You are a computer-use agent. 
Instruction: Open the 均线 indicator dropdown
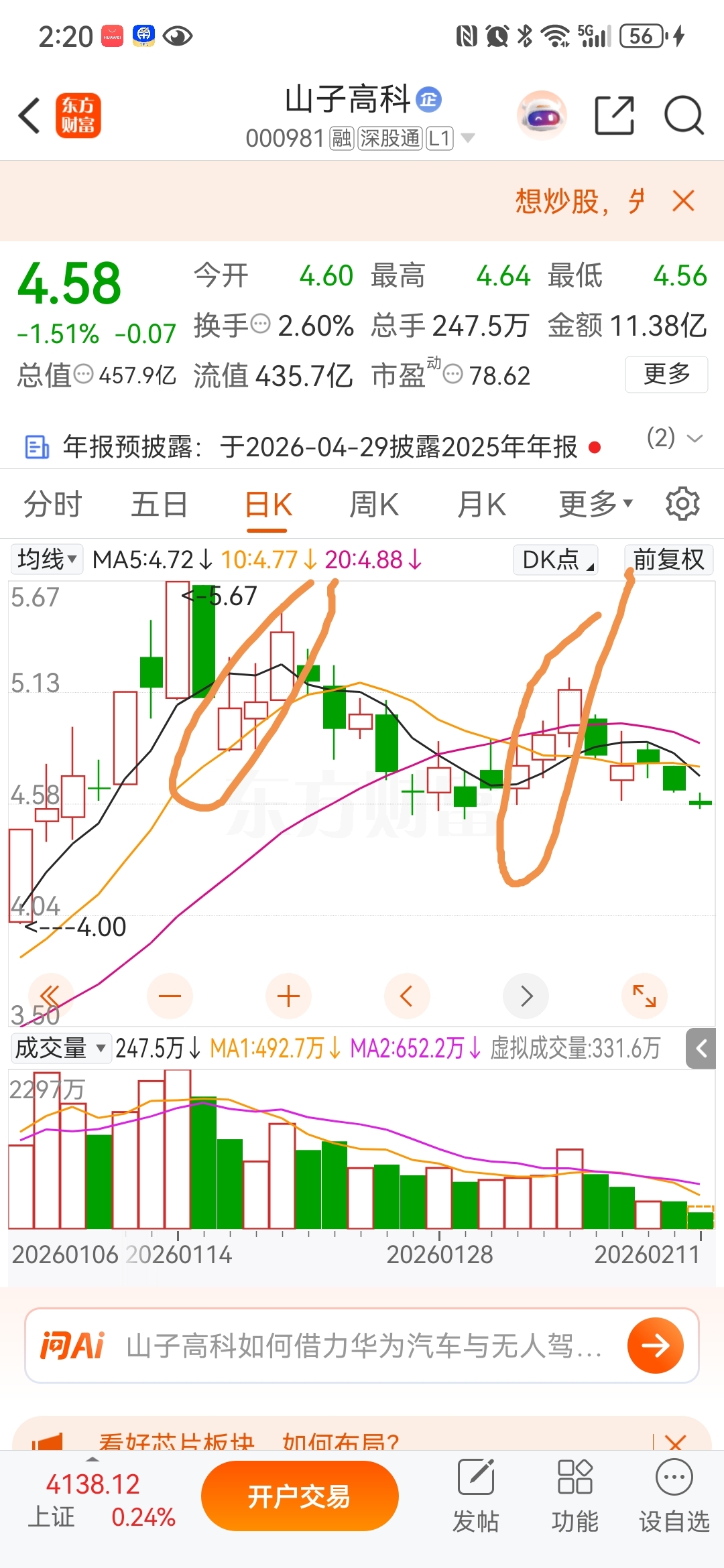(x=47, y=559)
